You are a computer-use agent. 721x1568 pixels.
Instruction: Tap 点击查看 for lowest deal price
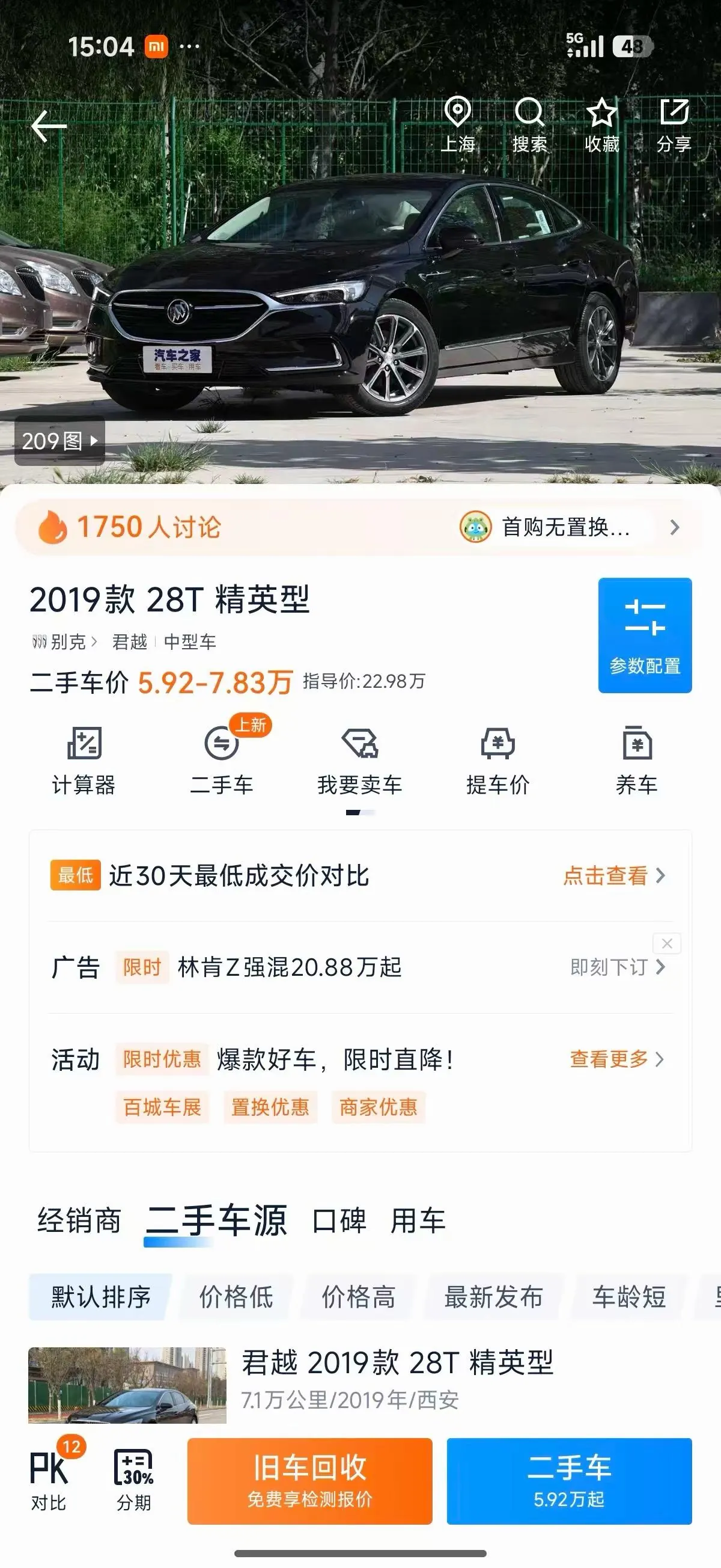pyautogui.click(x=615, y=875)
